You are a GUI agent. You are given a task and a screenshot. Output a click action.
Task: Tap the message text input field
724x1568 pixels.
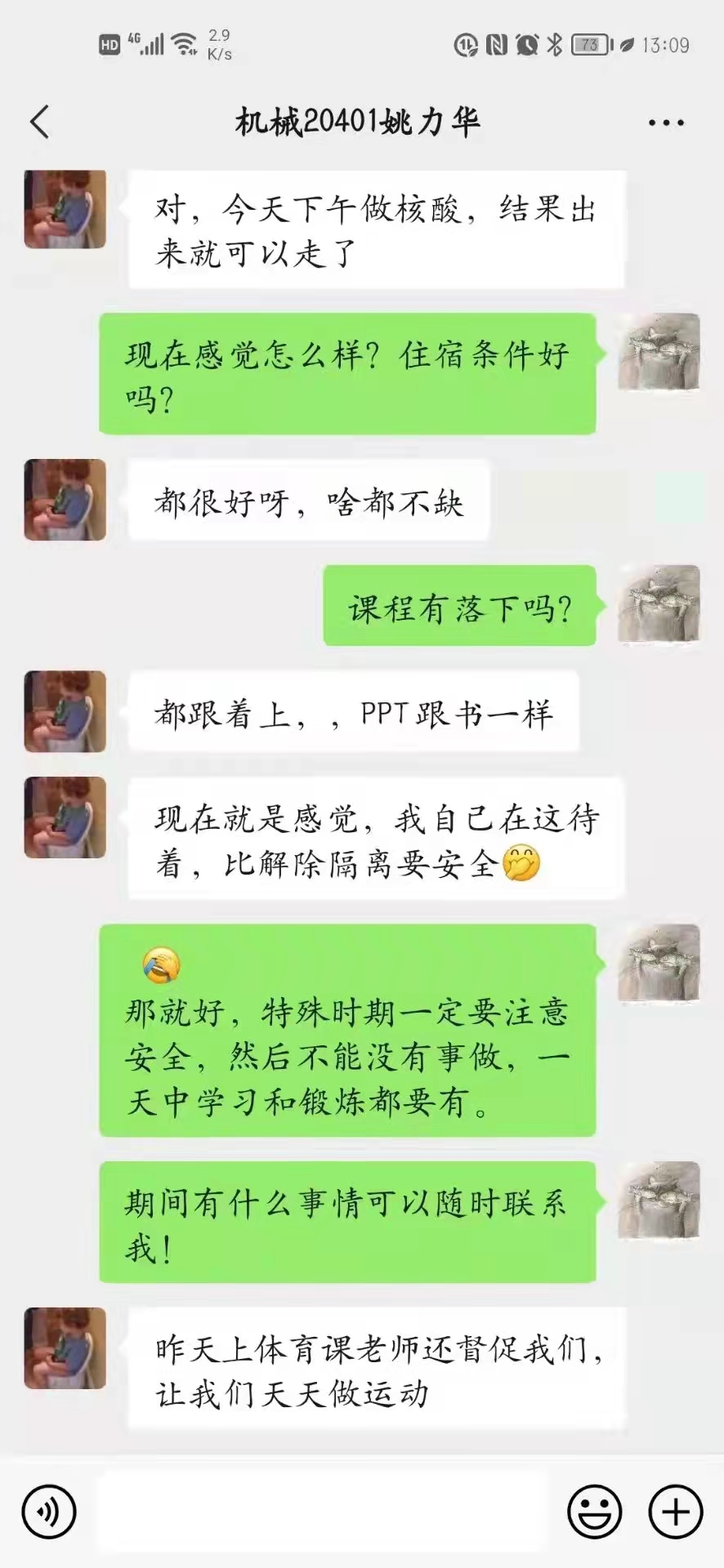point(323,1512)
